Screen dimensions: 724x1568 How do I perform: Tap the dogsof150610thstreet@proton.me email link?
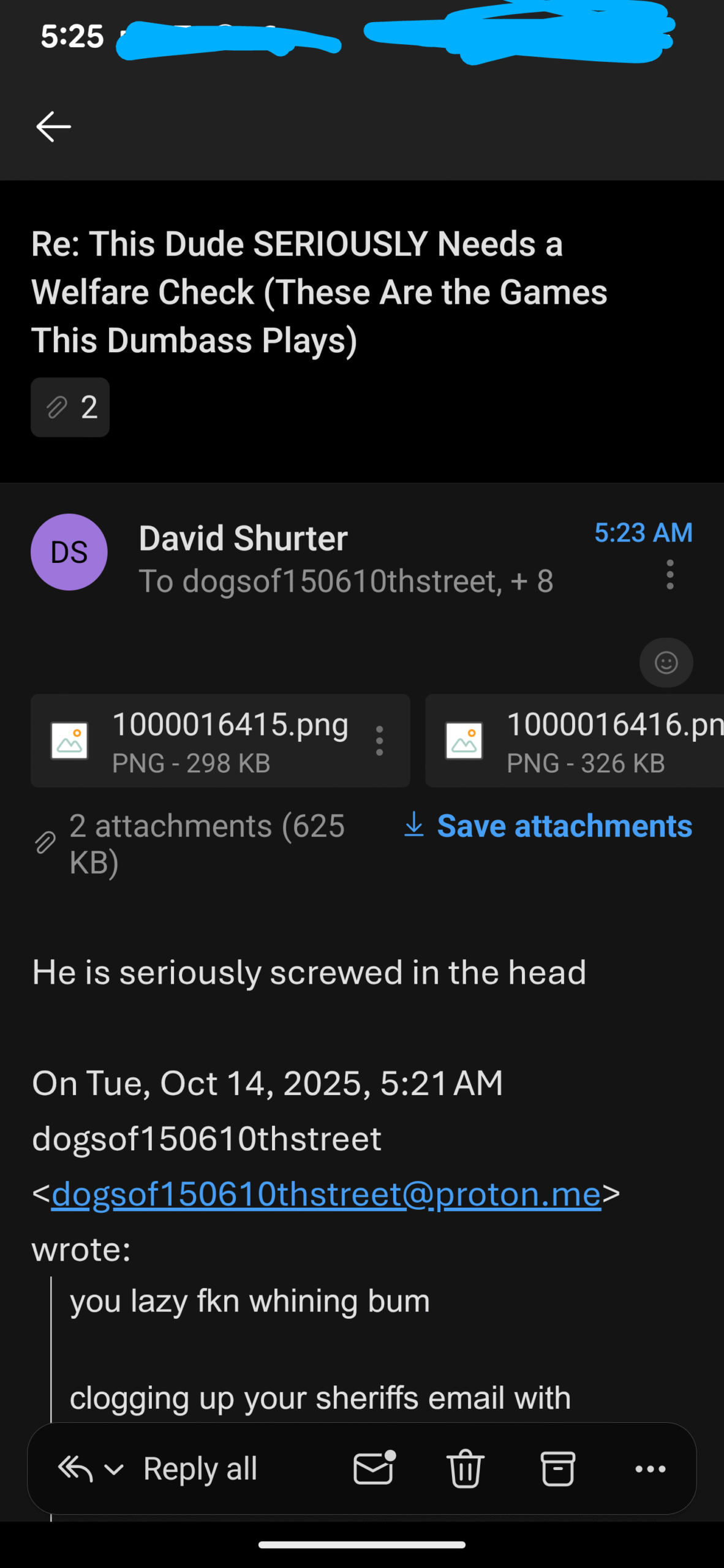click(x=326, y=1194)
